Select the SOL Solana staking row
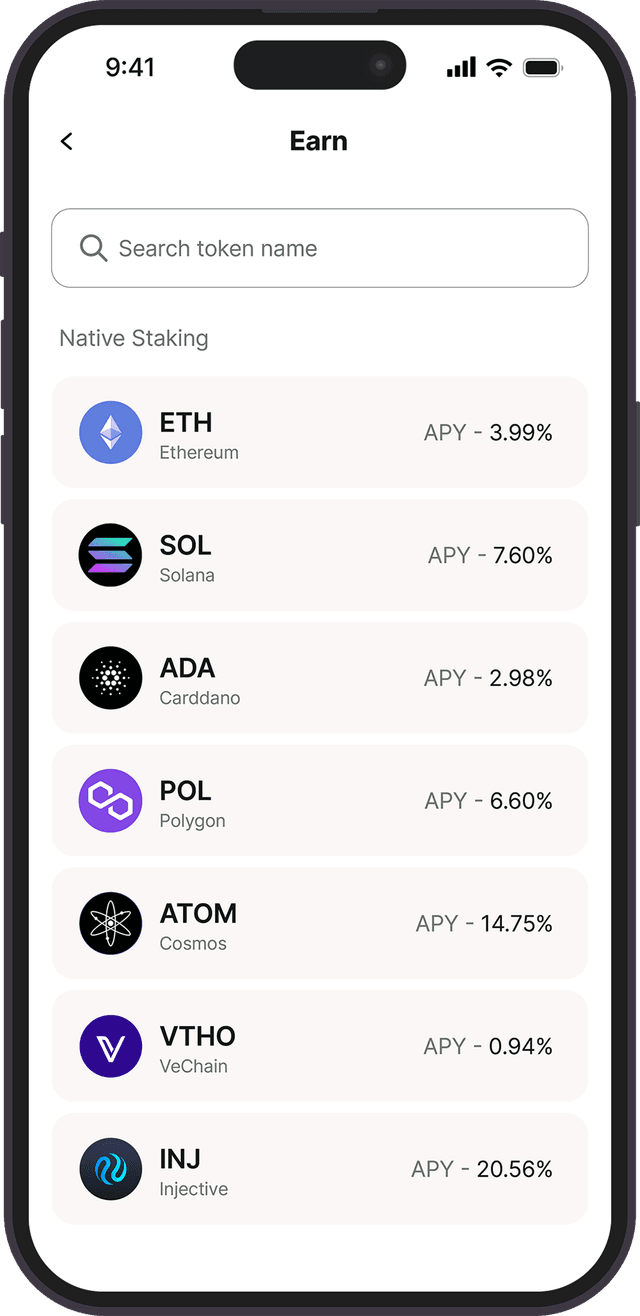The image size is (640, 1316). (320, 555)
